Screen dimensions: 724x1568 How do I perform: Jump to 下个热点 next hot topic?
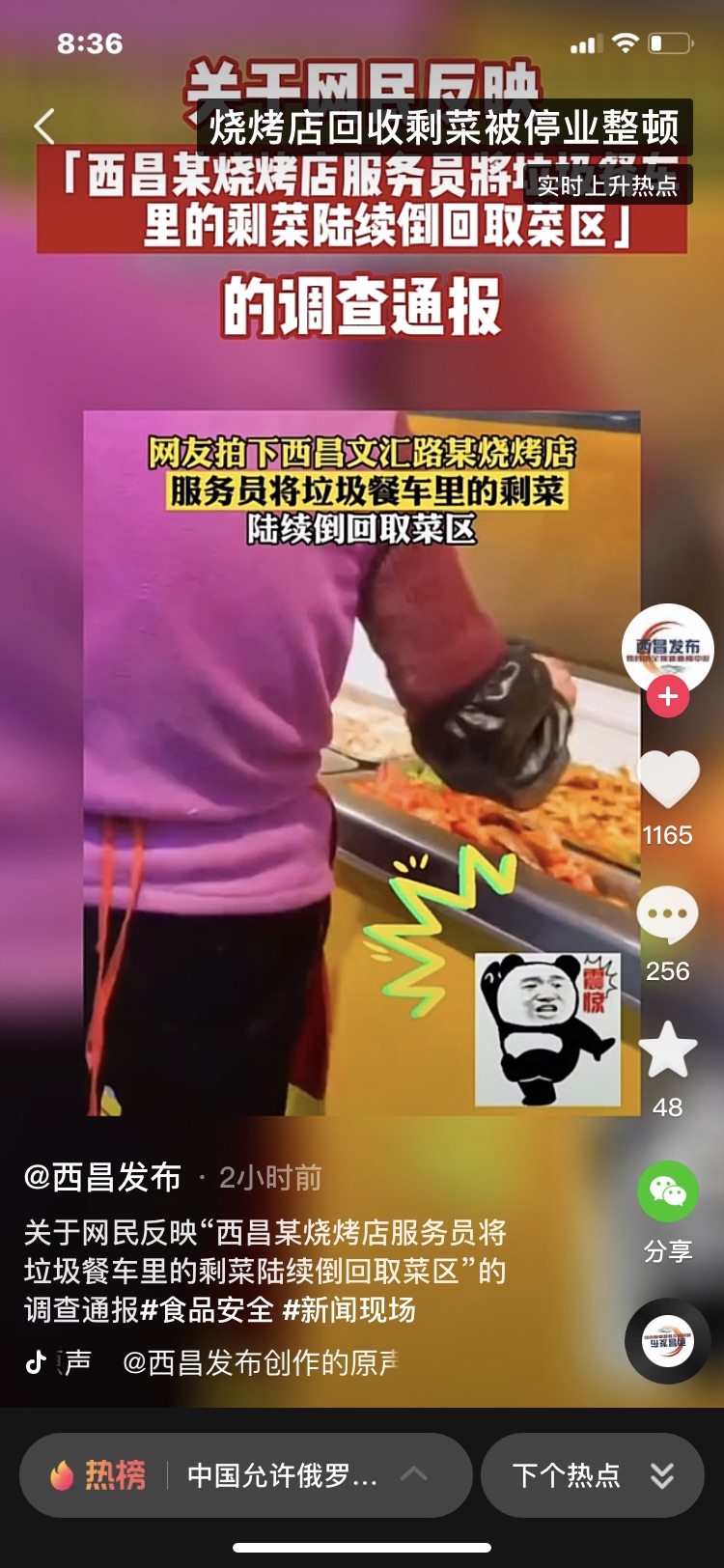point(592,1474)
